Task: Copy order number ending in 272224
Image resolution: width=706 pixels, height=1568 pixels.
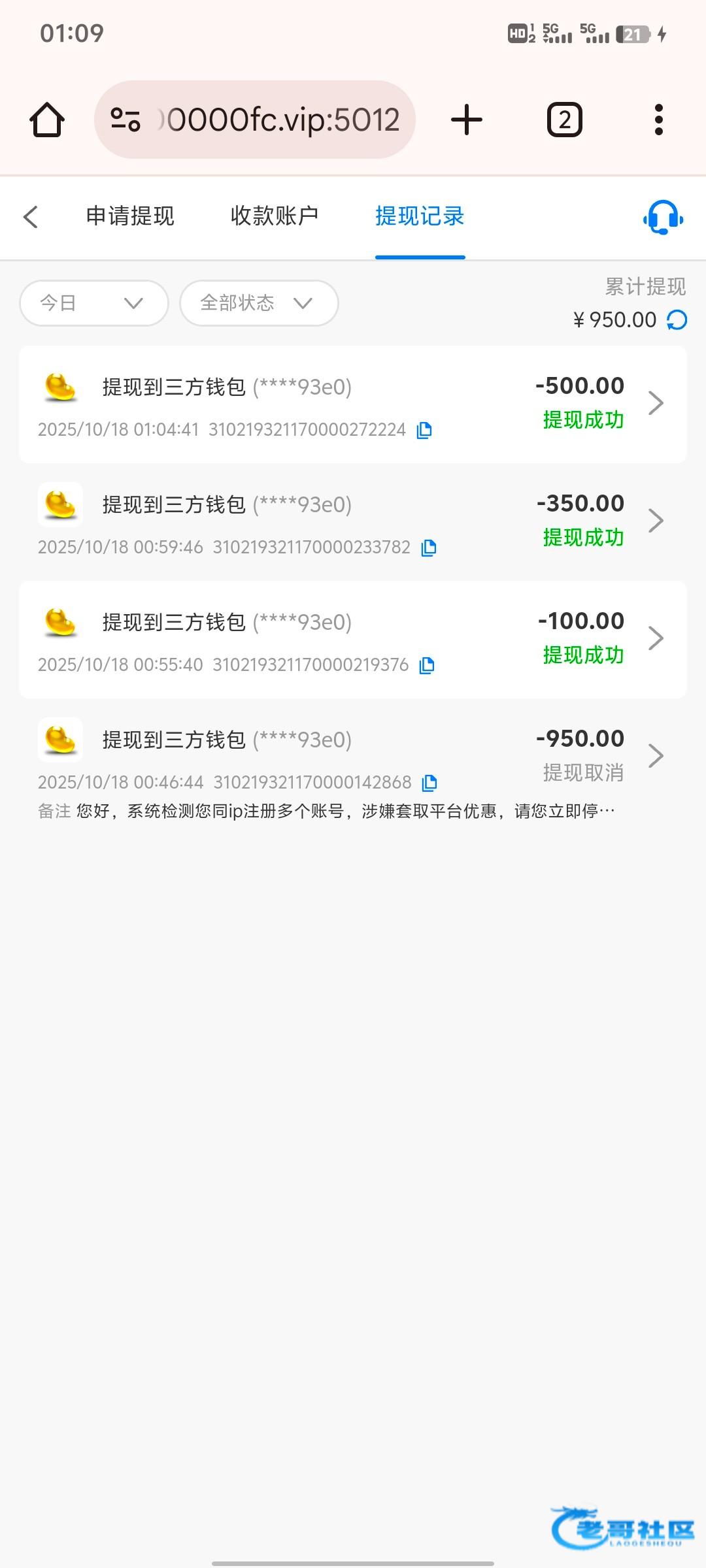Action: click(424, 430)
